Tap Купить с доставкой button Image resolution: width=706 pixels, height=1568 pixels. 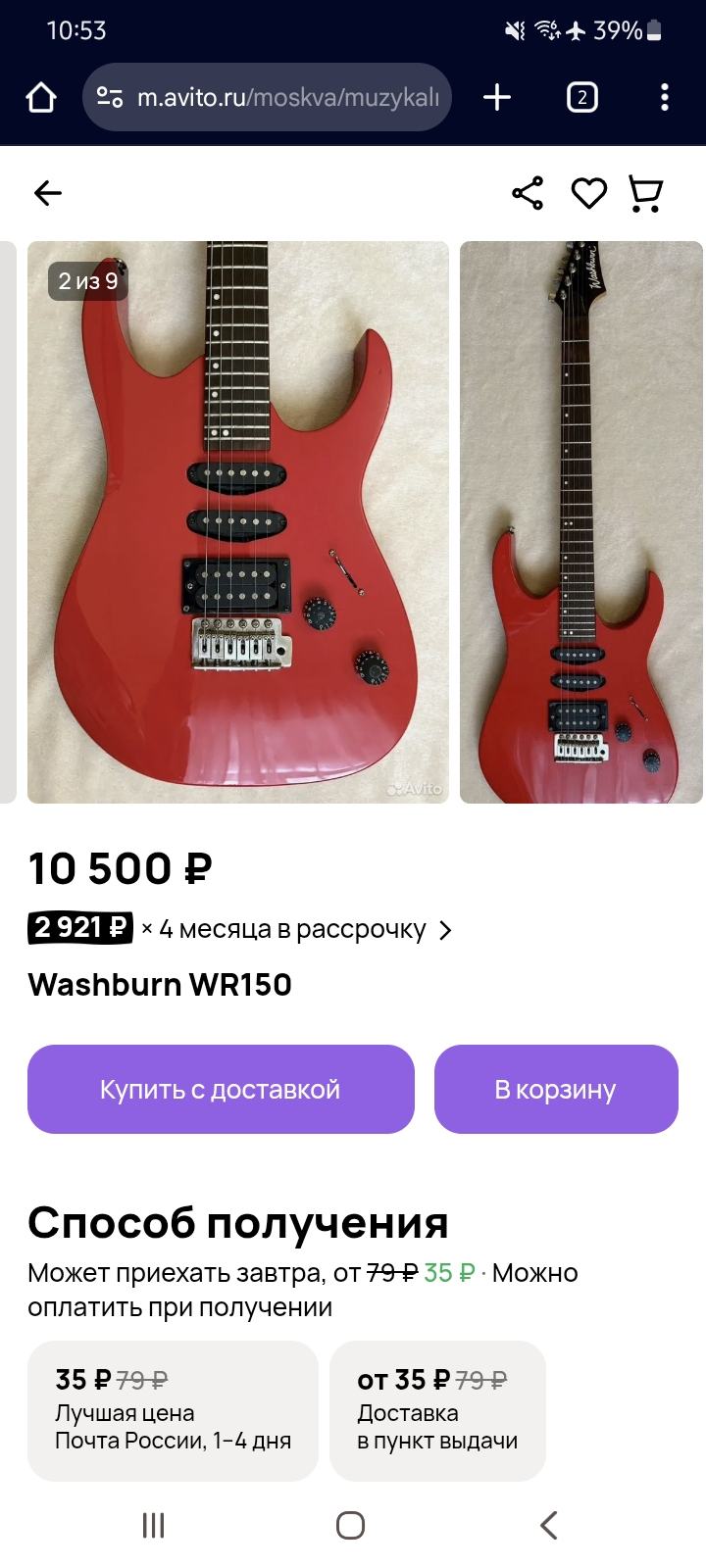click(x=221, y=1089)
